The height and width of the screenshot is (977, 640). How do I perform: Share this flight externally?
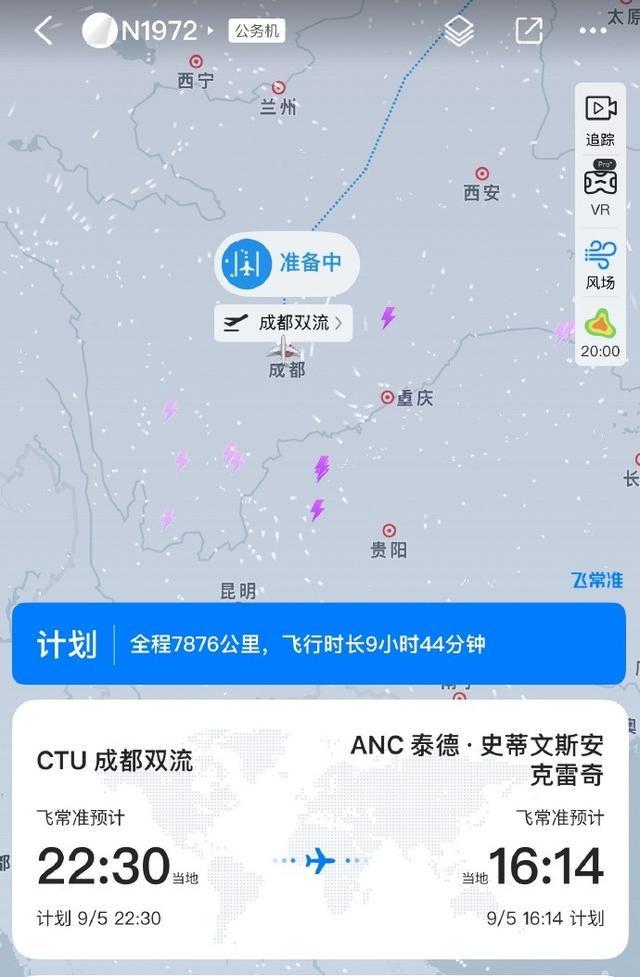click(528, 31)
